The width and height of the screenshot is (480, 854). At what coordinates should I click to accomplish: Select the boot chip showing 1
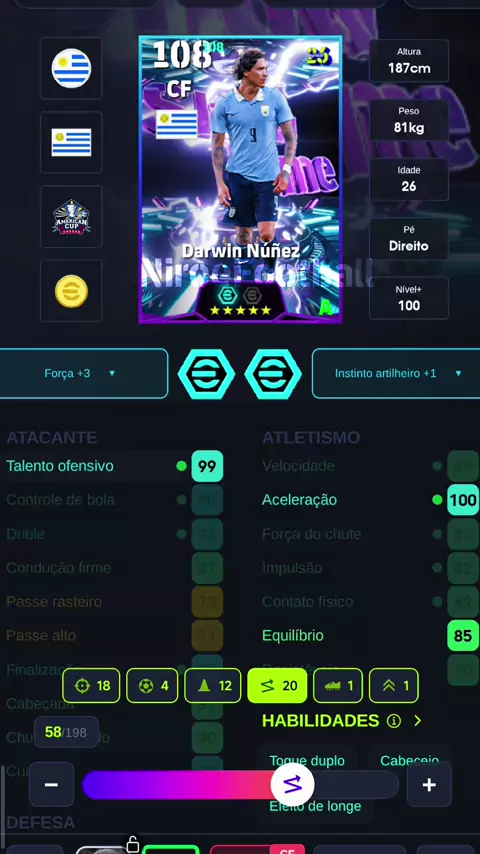coord(338,685)
